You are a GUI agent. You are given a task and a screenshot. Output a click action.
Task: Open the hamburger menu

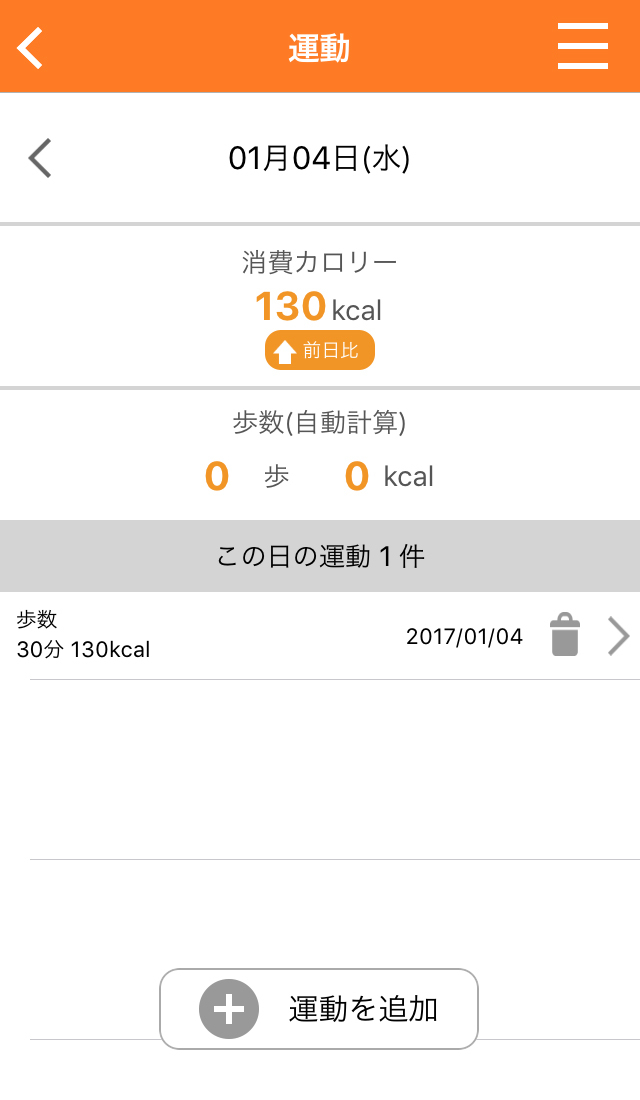click(582, 47)
